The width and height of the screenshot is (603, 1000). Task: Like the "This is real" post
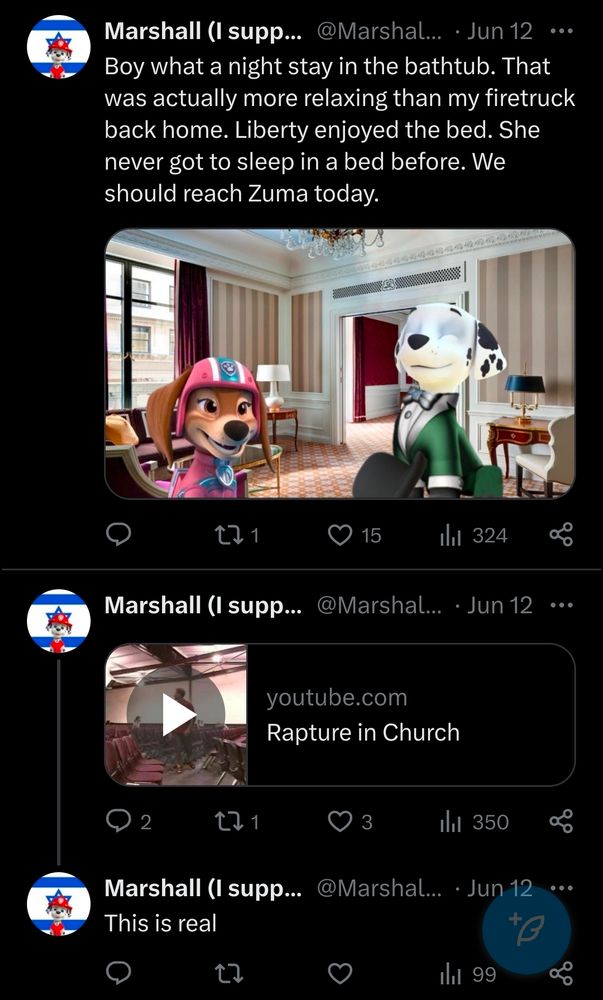tap(340, 973)
